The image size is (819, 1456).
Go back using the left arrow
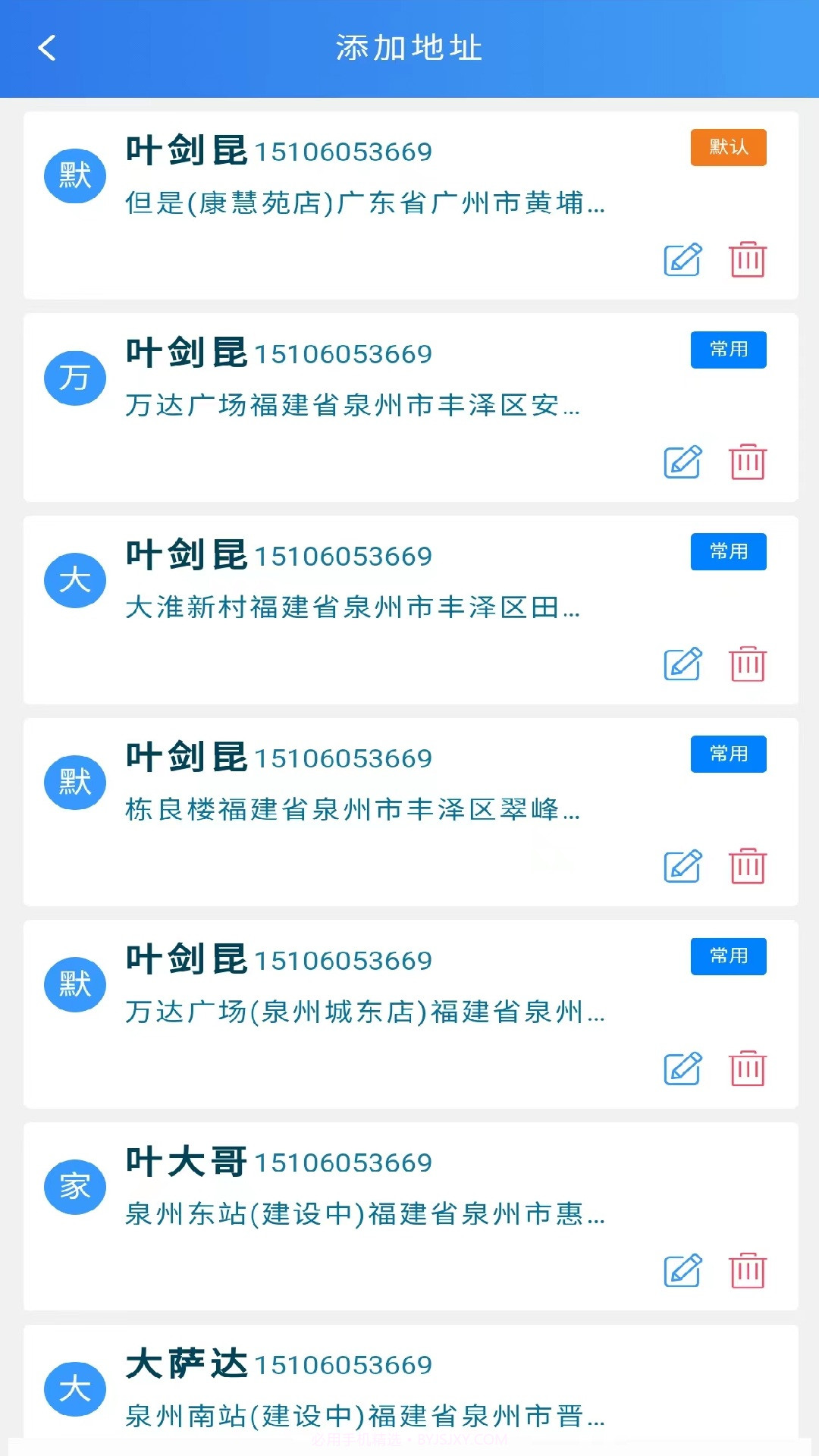[x=45, y=48]
